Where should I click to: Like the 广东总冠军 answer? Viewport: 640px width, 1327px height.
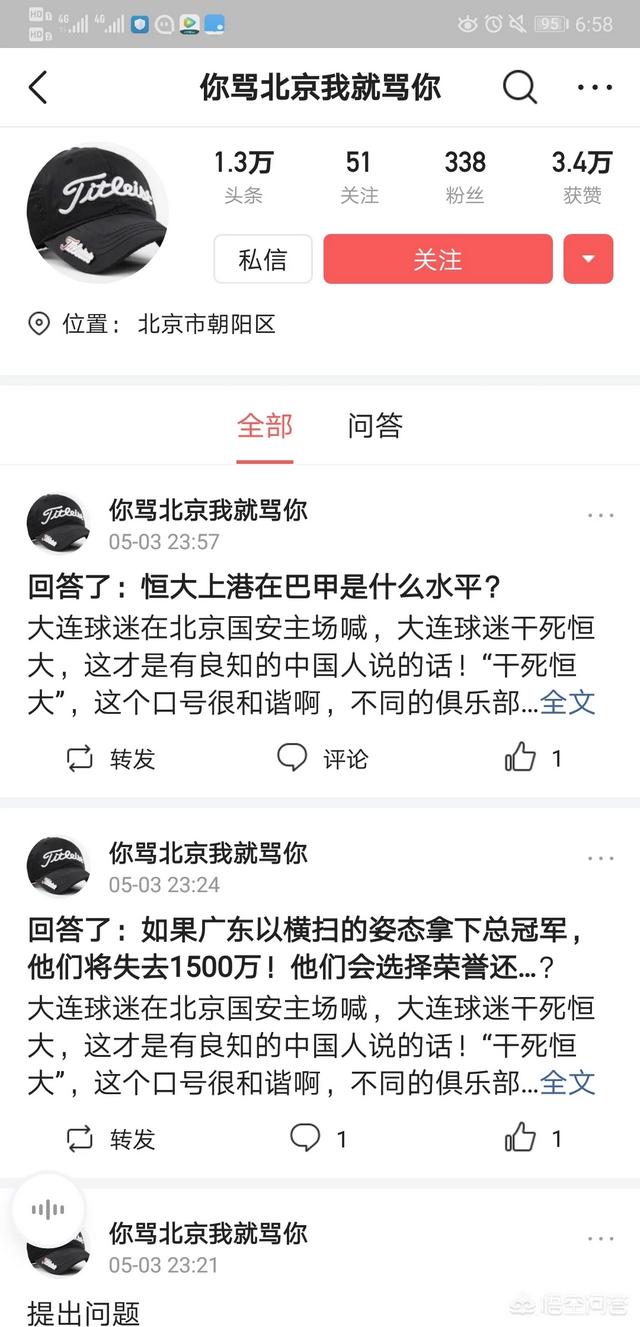pyautogui.click(x=533, y=1138)
